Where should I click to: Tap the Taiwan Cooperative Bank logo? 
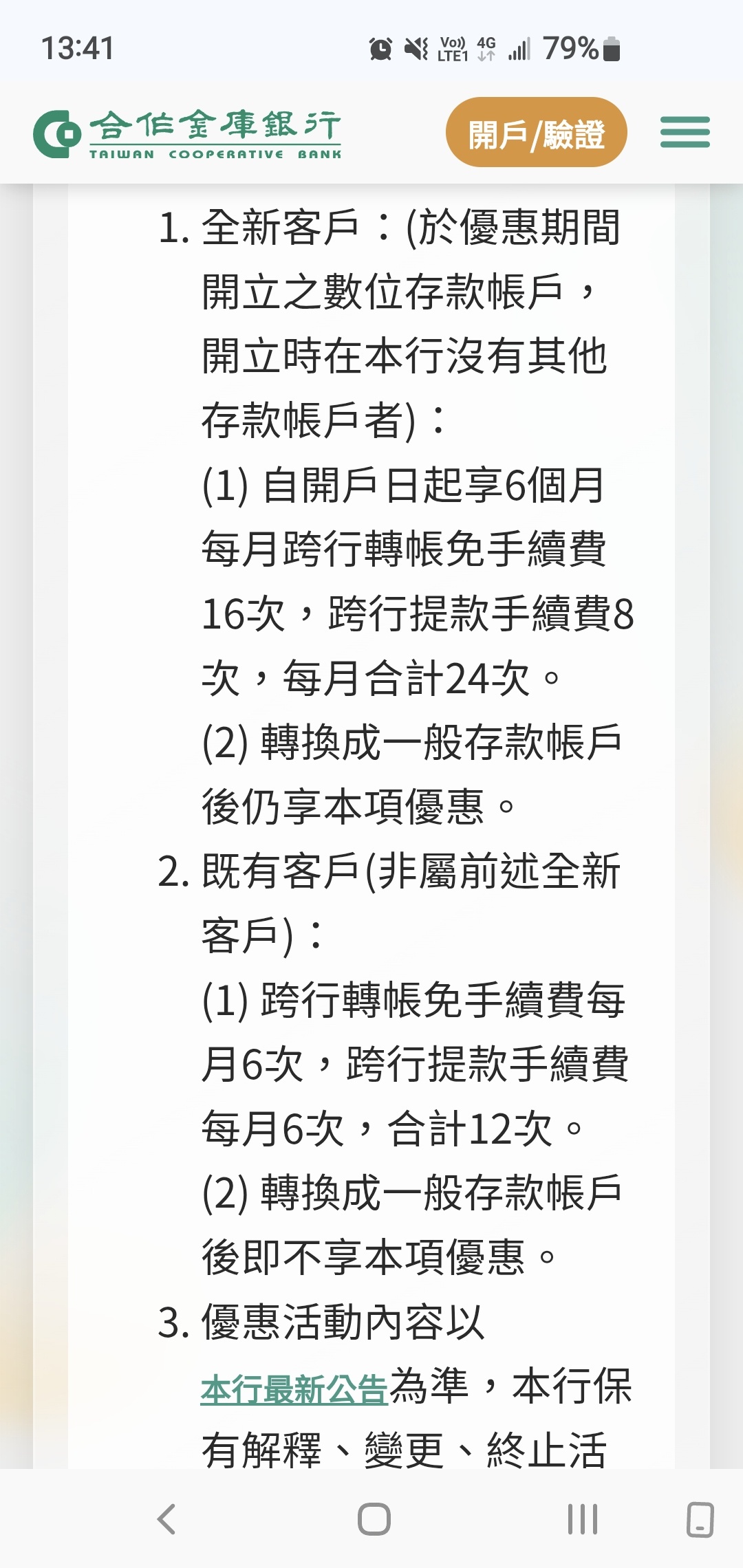(x=187, y=134)
